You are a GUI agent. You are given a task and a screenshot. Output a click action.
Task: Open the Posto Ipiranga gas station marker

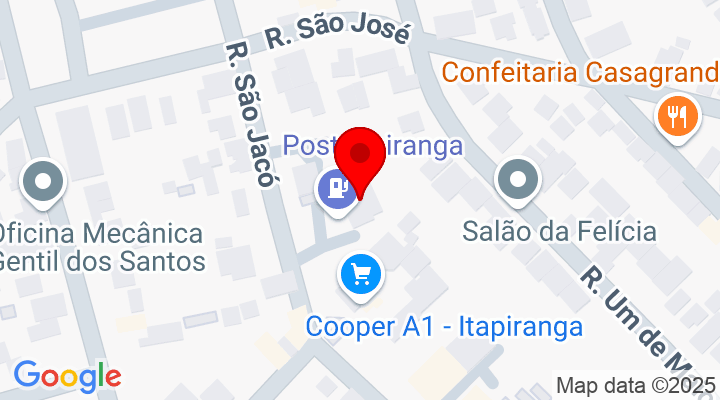[x=335, y=188]
